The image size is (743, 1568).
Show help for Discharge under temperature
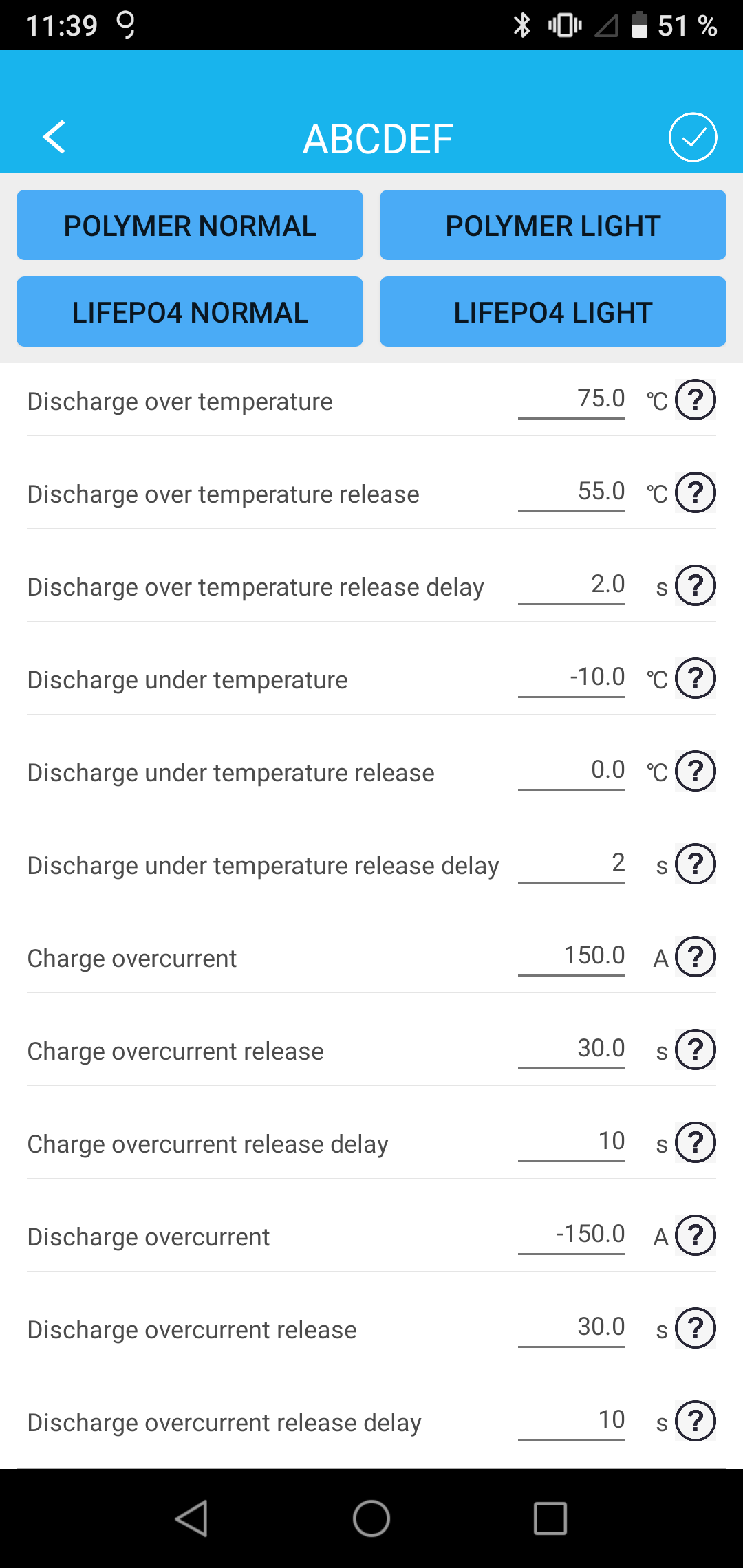(696, 678)
